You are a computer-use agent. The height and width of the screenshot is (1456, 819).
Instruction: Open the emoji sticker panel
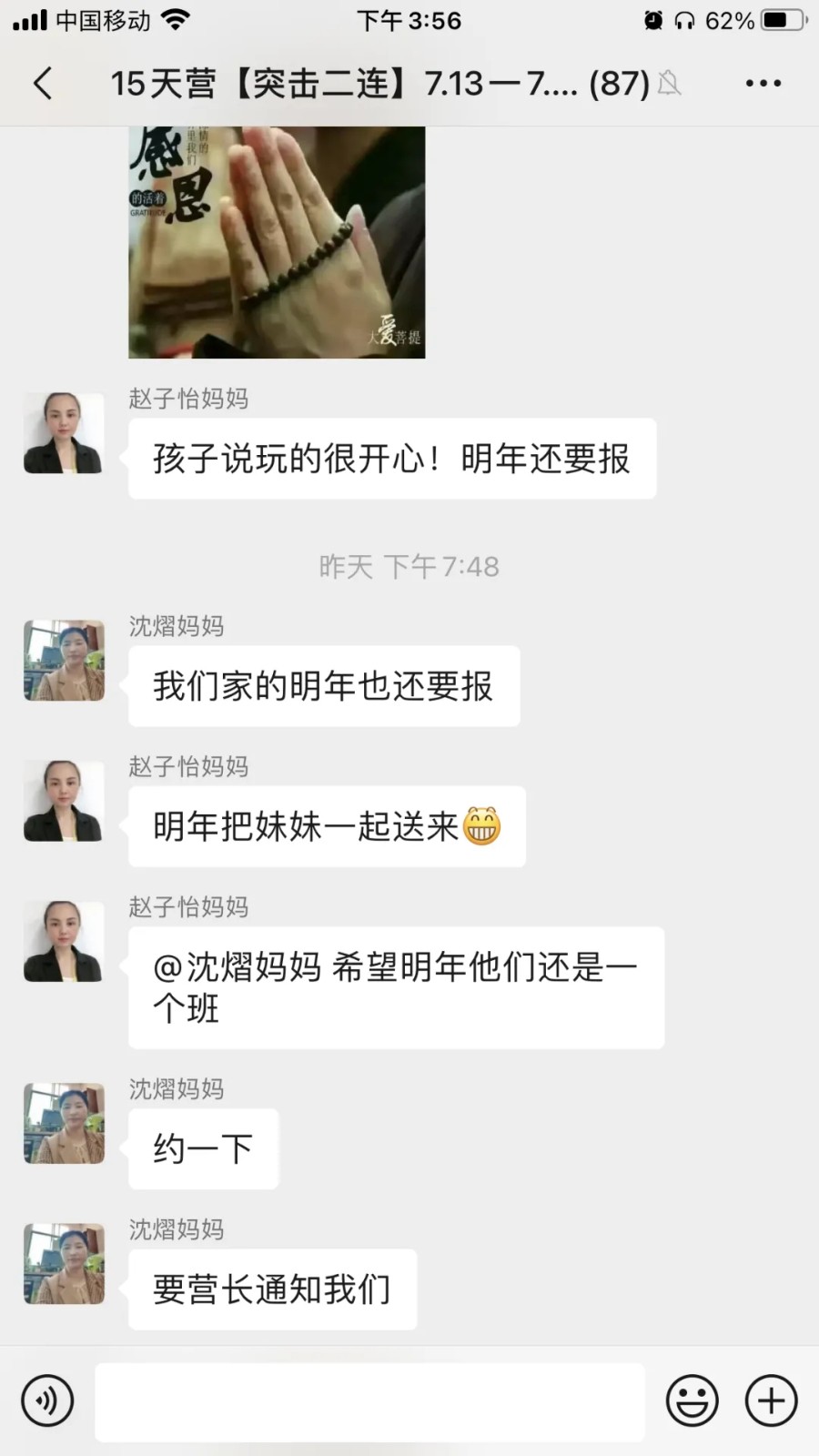point(692,1400)
